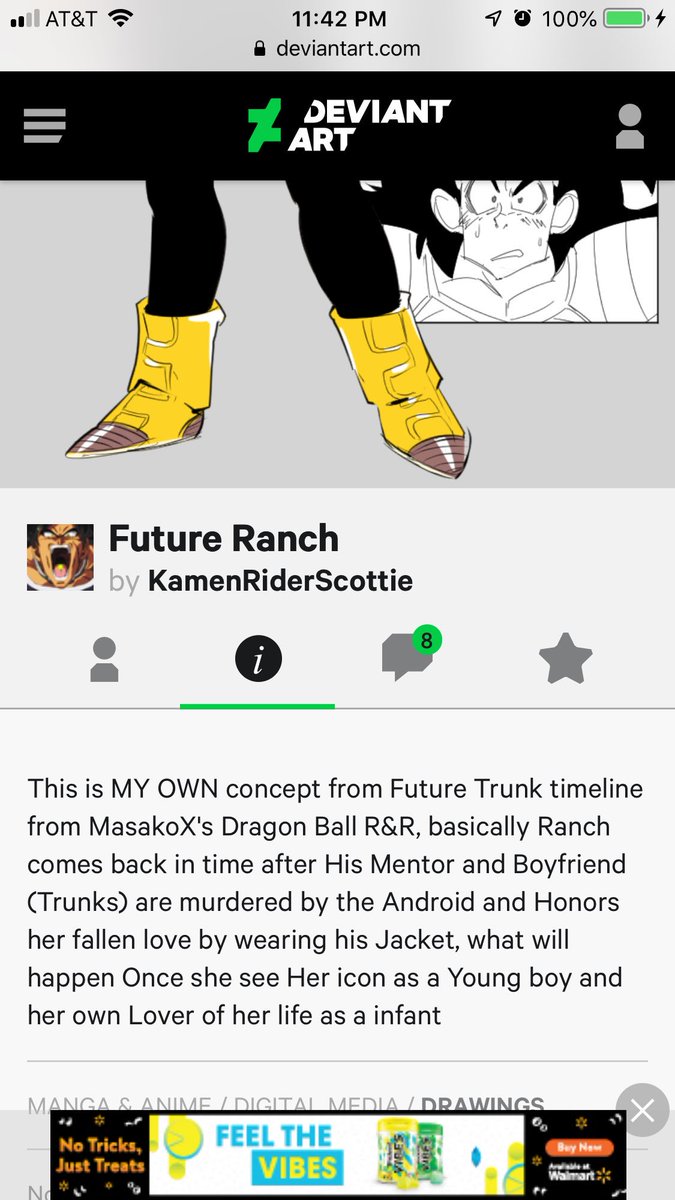The width and height of the screenshot is (675, 1200).
Task: View the 8 comments tab
Action: [x=410, y=657]
